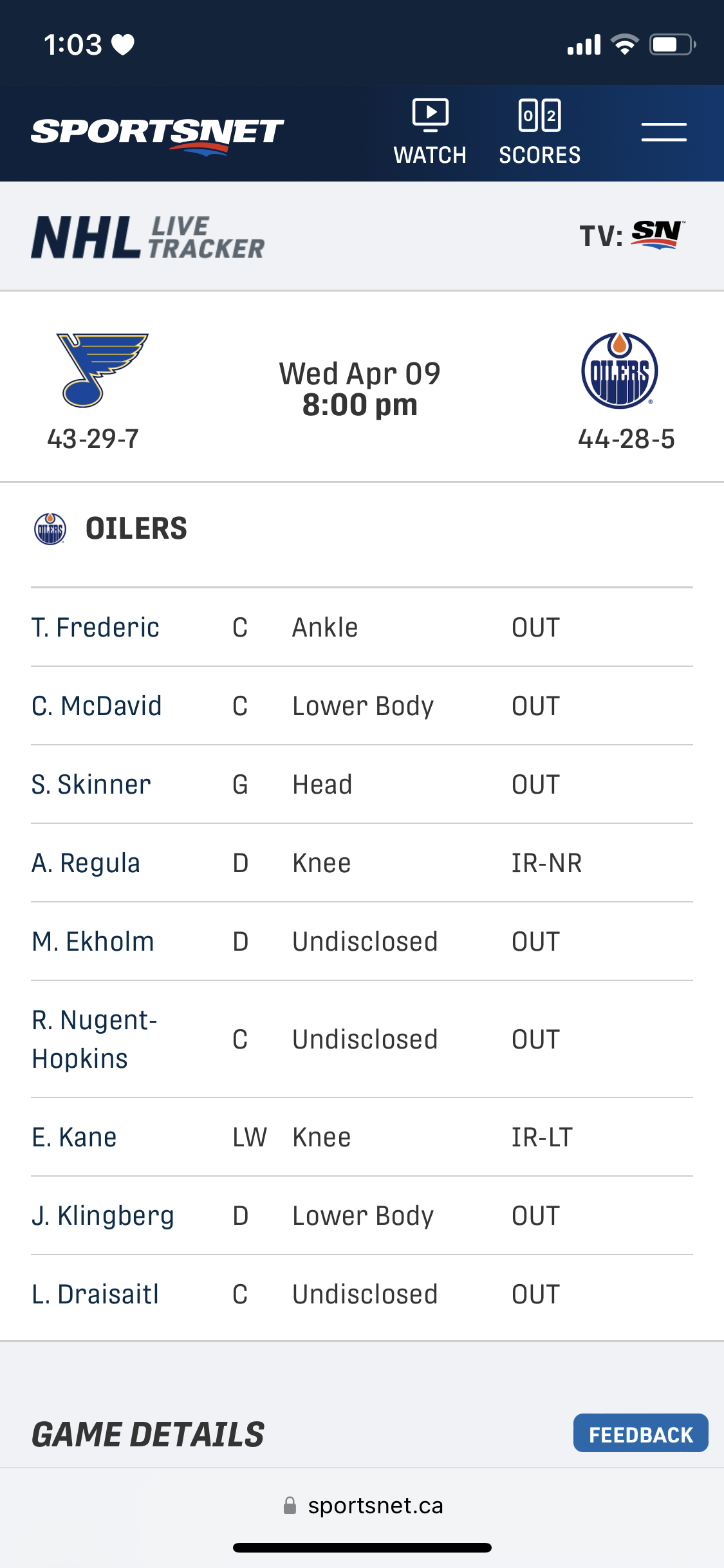
Task: View S. Skinner's profile
Action: coord(91,785)
